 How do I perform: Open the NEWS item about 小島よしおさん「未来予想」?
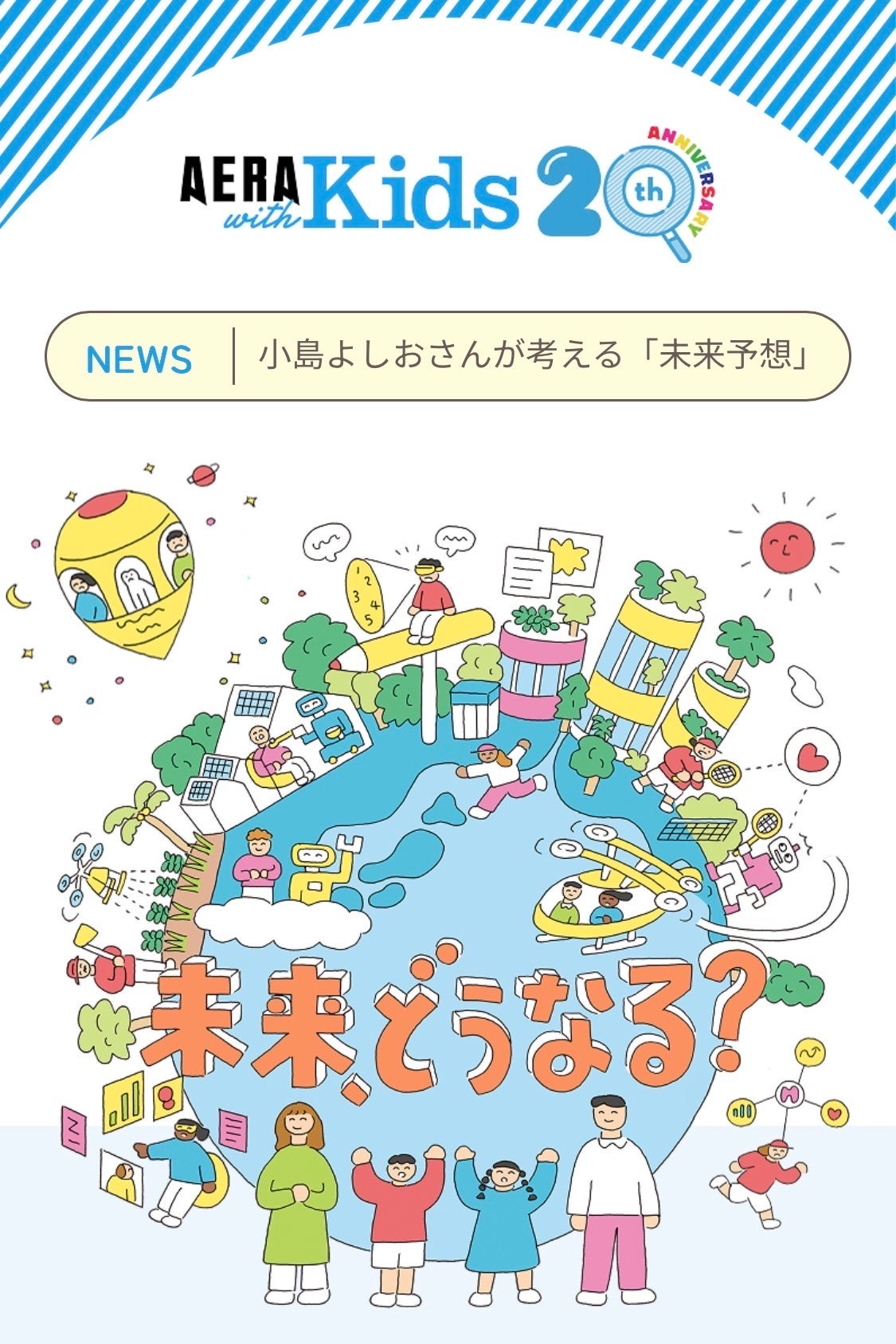[534, 356]
